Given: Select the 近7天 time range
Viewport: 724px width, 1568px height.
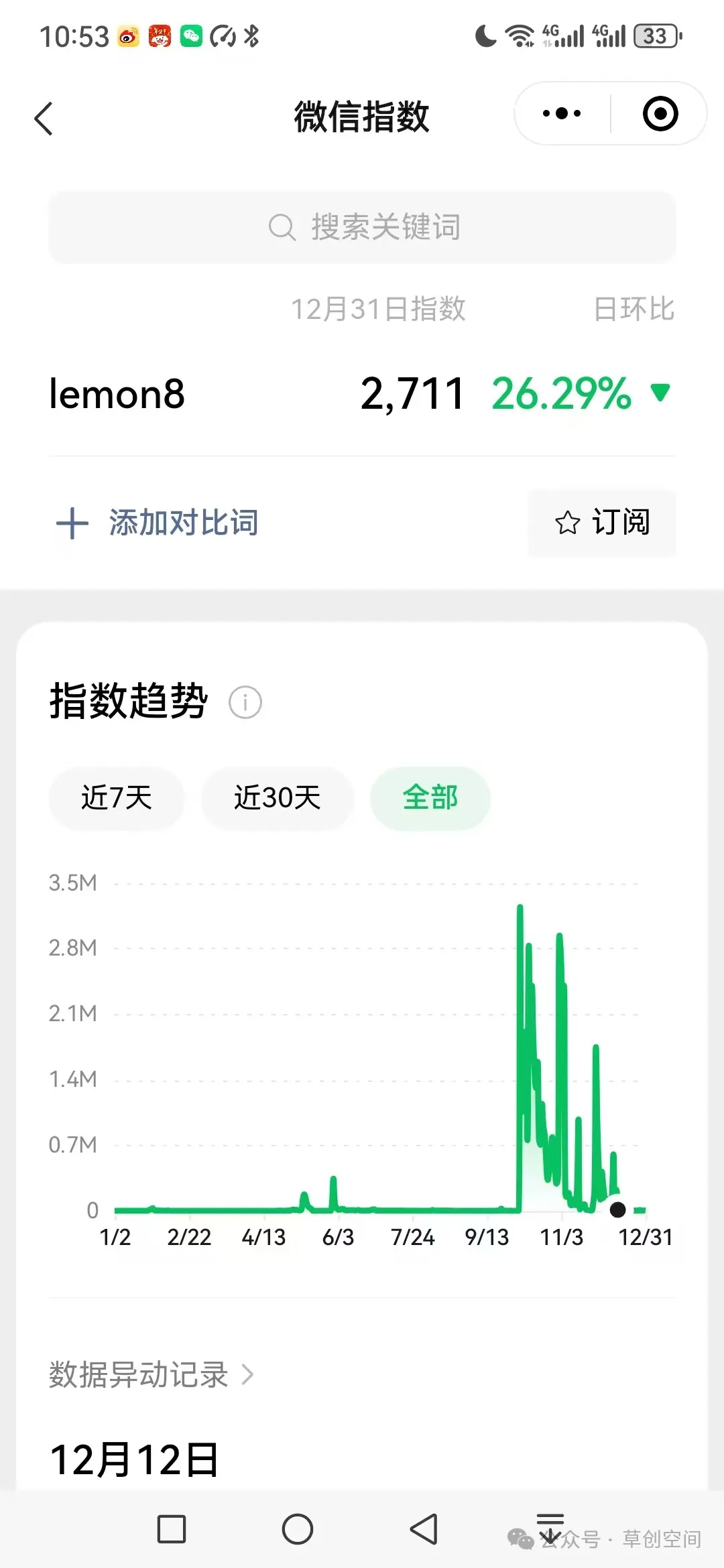Looking at the screenshot, I should (x=115, y=799).
